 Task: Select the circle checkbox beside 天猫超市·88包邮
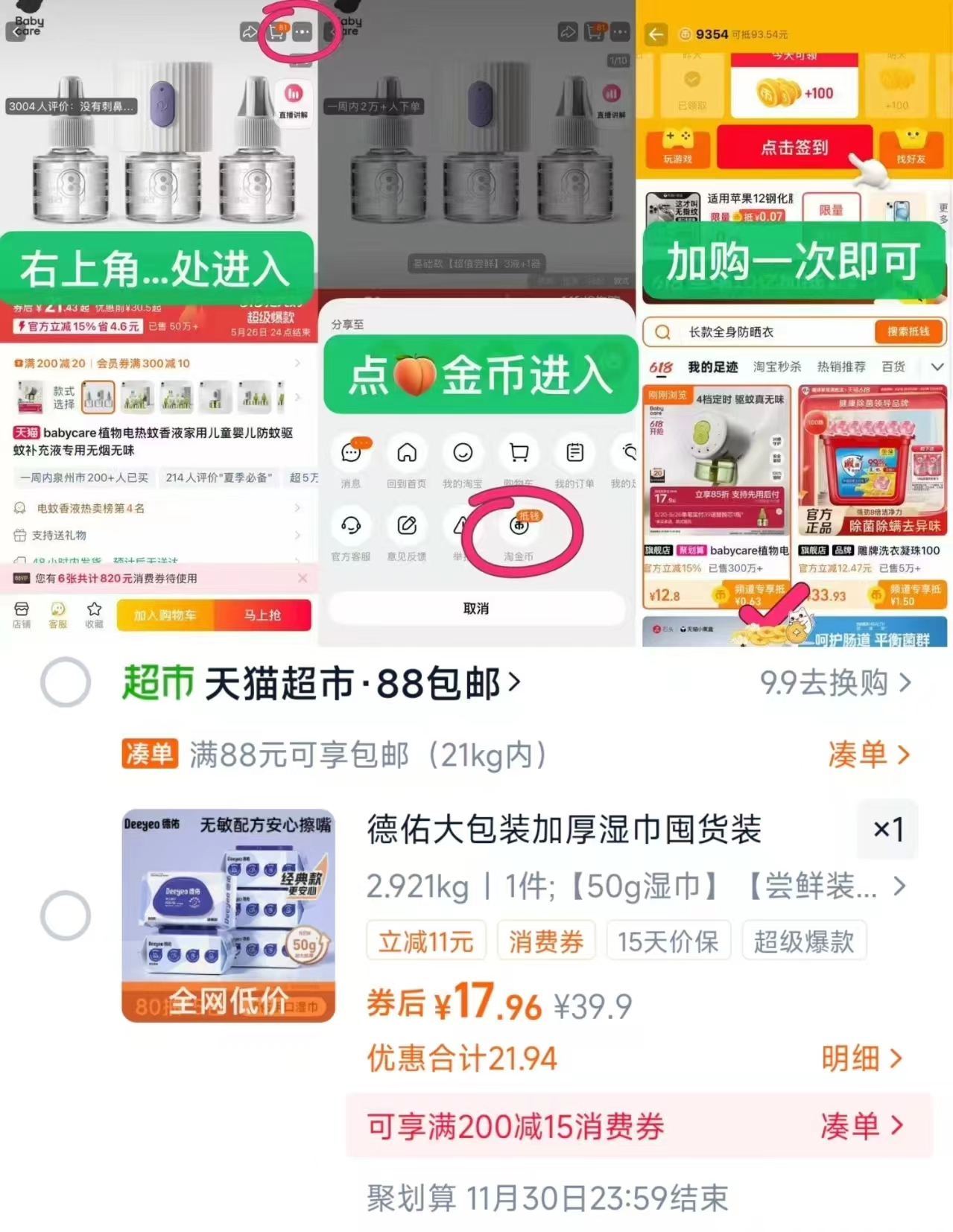pos(66,682)
